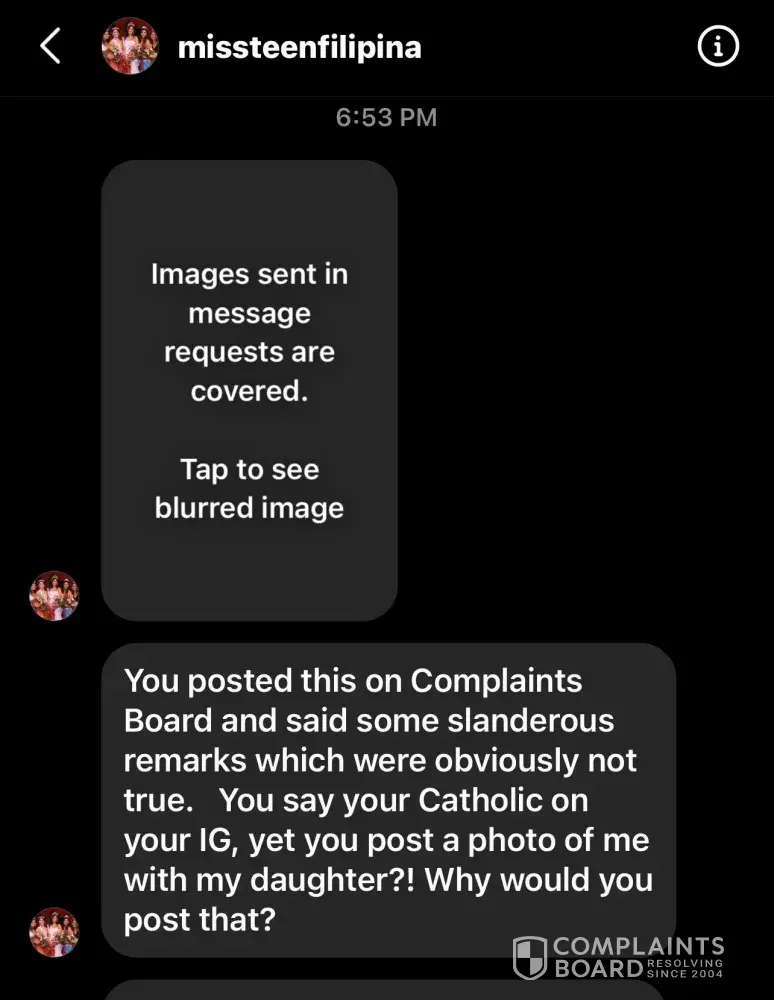
Task: Go back to the message list
Action: 50,47
